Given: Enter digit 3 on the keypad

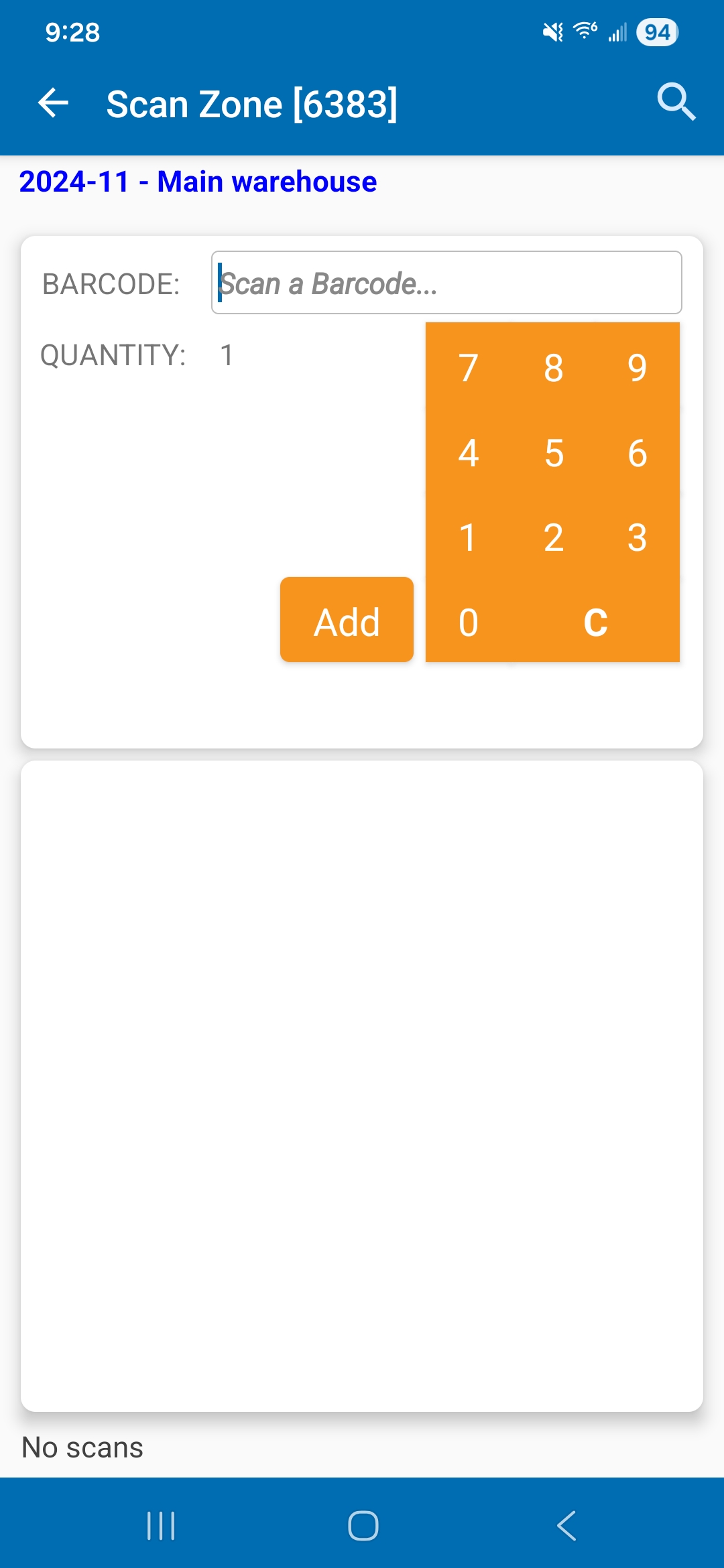Looking at the screenshot, I should click(637, 537).
